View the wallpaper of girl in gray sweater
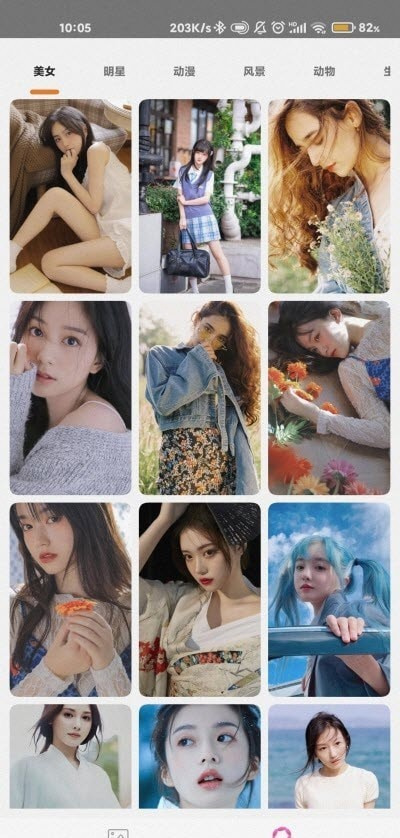 71,398
